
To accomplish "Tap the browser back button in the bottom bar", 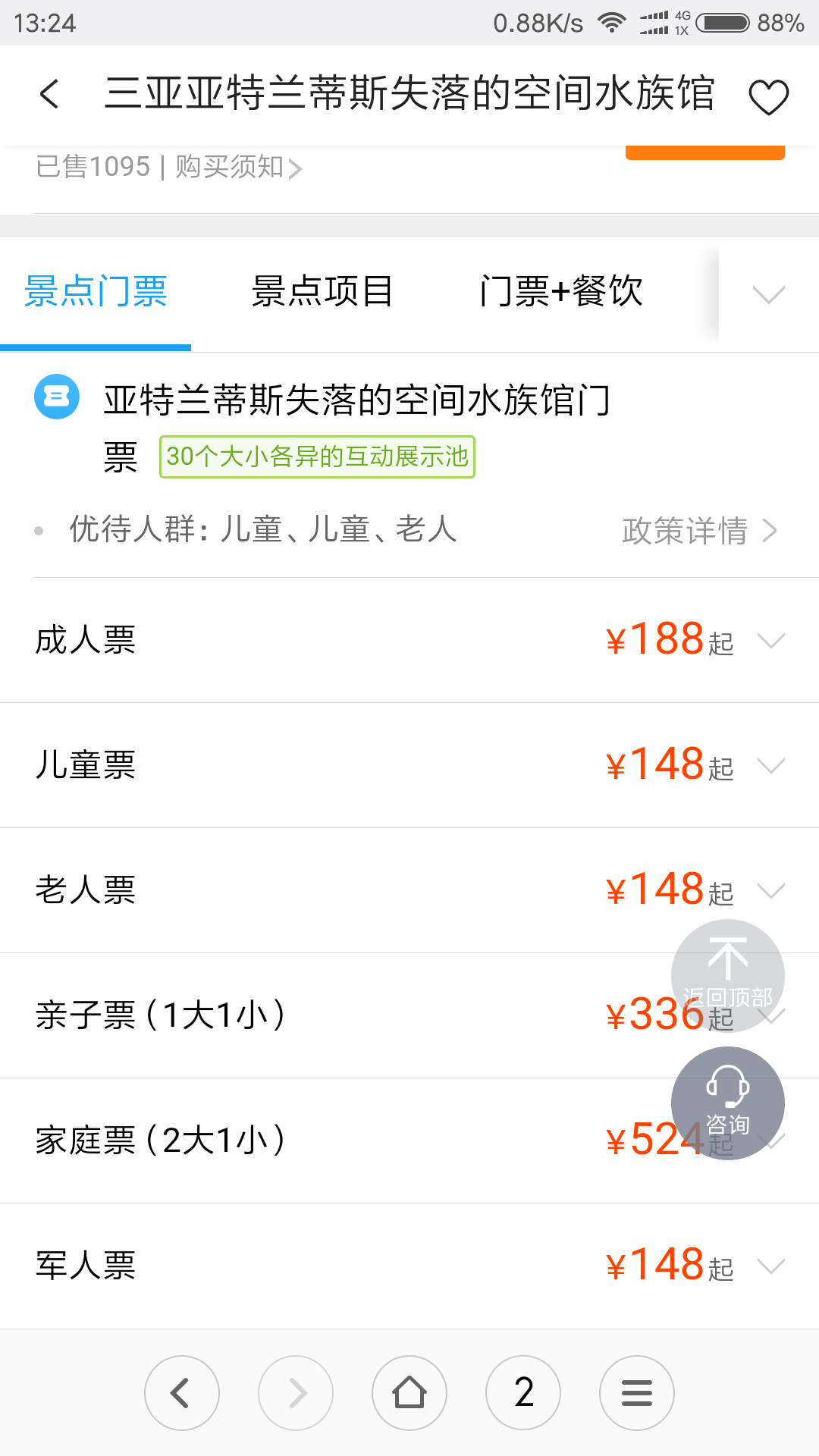I will click(x=182, y=1393).
